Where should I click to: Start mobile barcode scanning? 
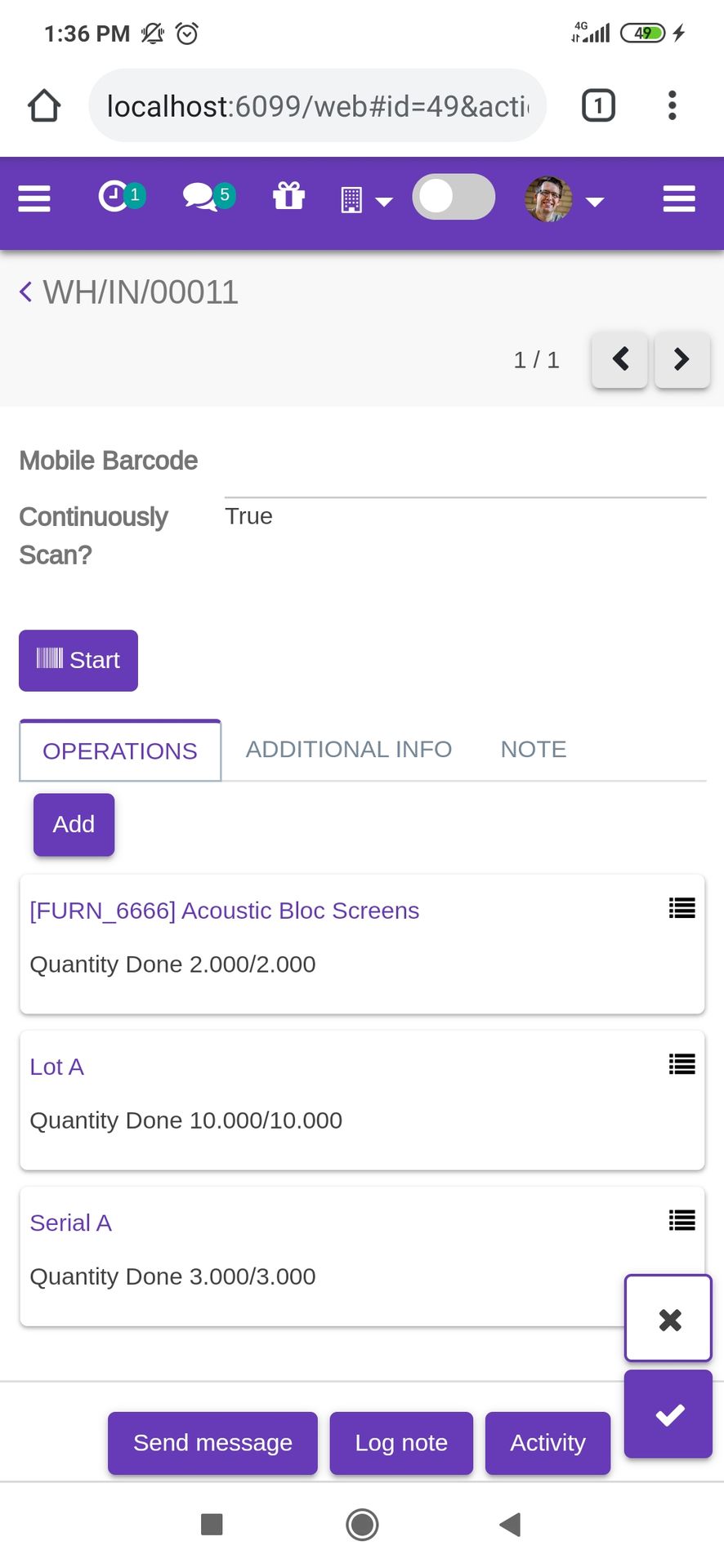tap(78, 661)
